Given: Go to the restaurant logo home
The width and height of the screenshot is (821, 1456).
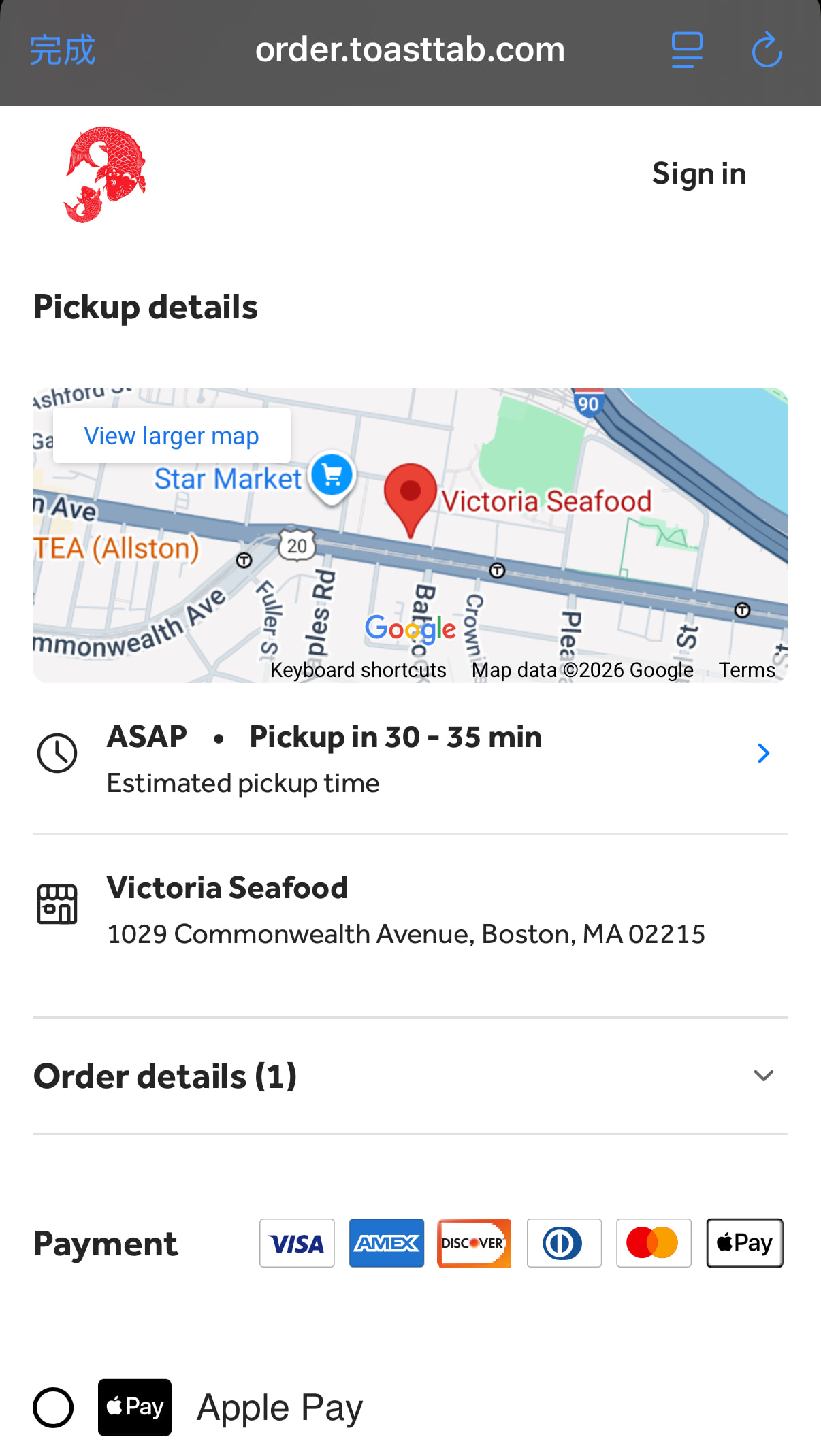Looking at the screenshot, I should (x=105, y=174).
